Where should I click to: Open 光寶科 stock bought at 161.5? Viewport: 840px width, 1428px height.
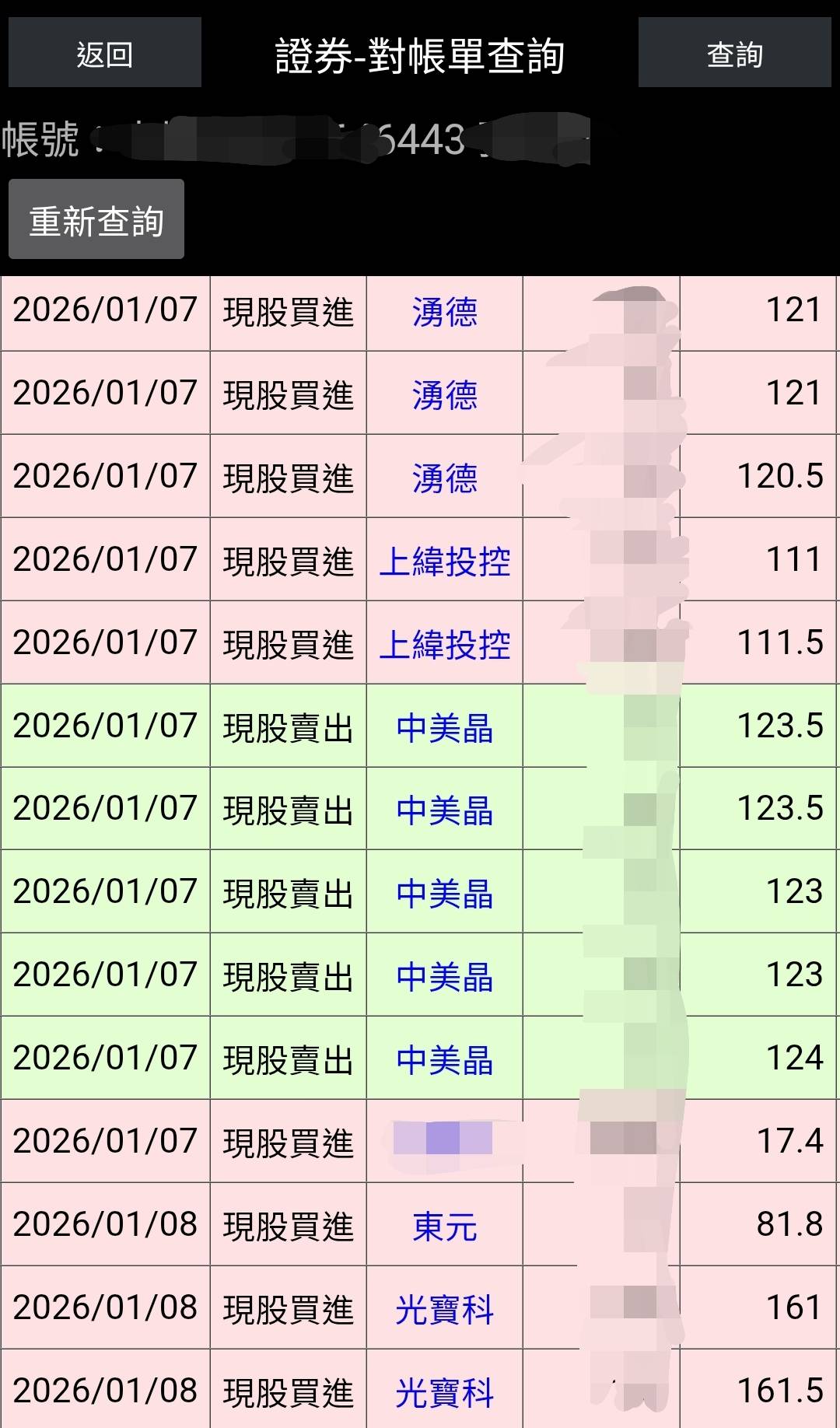[444, 1392]
